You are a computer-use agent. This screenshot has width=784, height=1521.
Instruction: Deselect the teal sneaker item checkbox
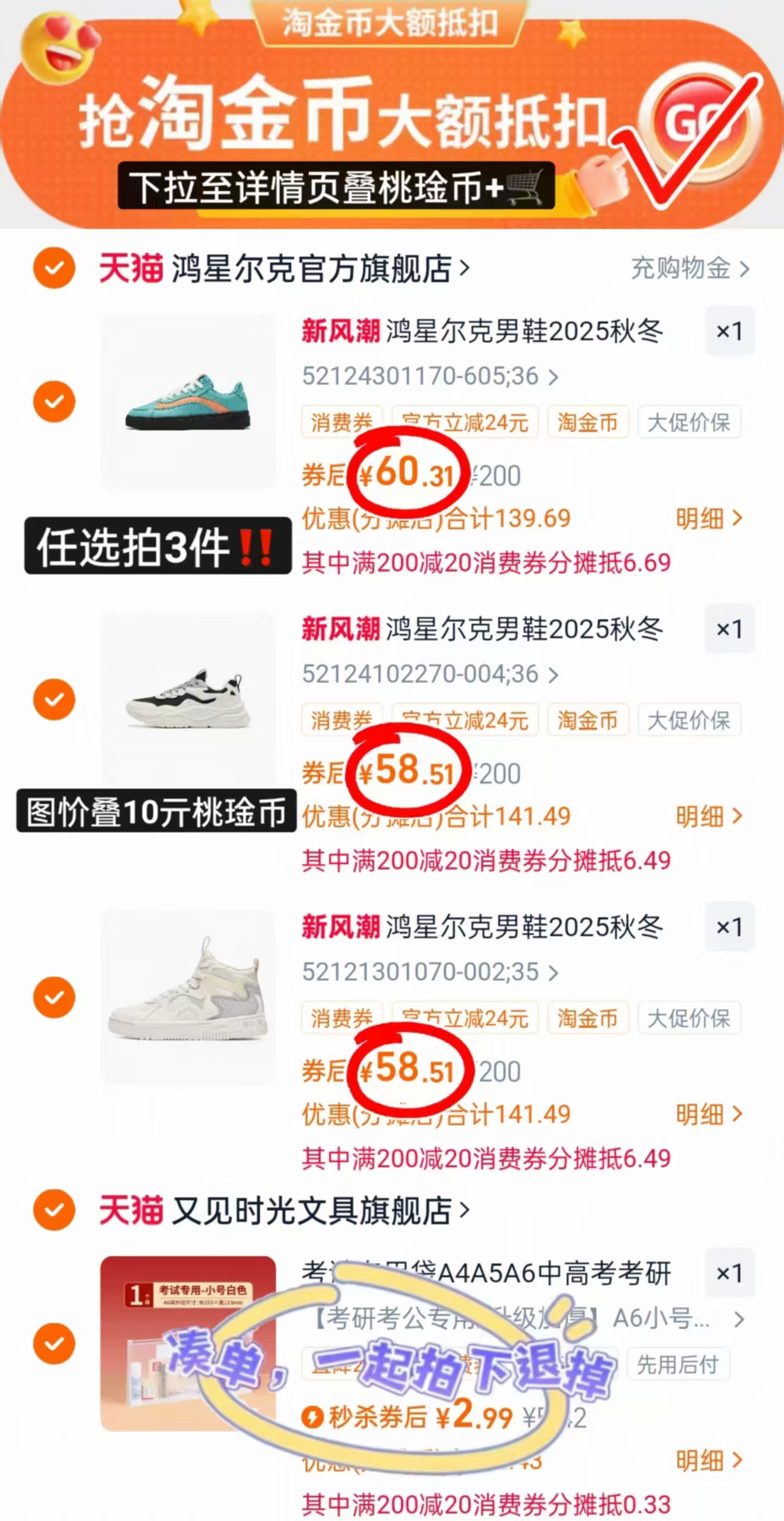54,402
